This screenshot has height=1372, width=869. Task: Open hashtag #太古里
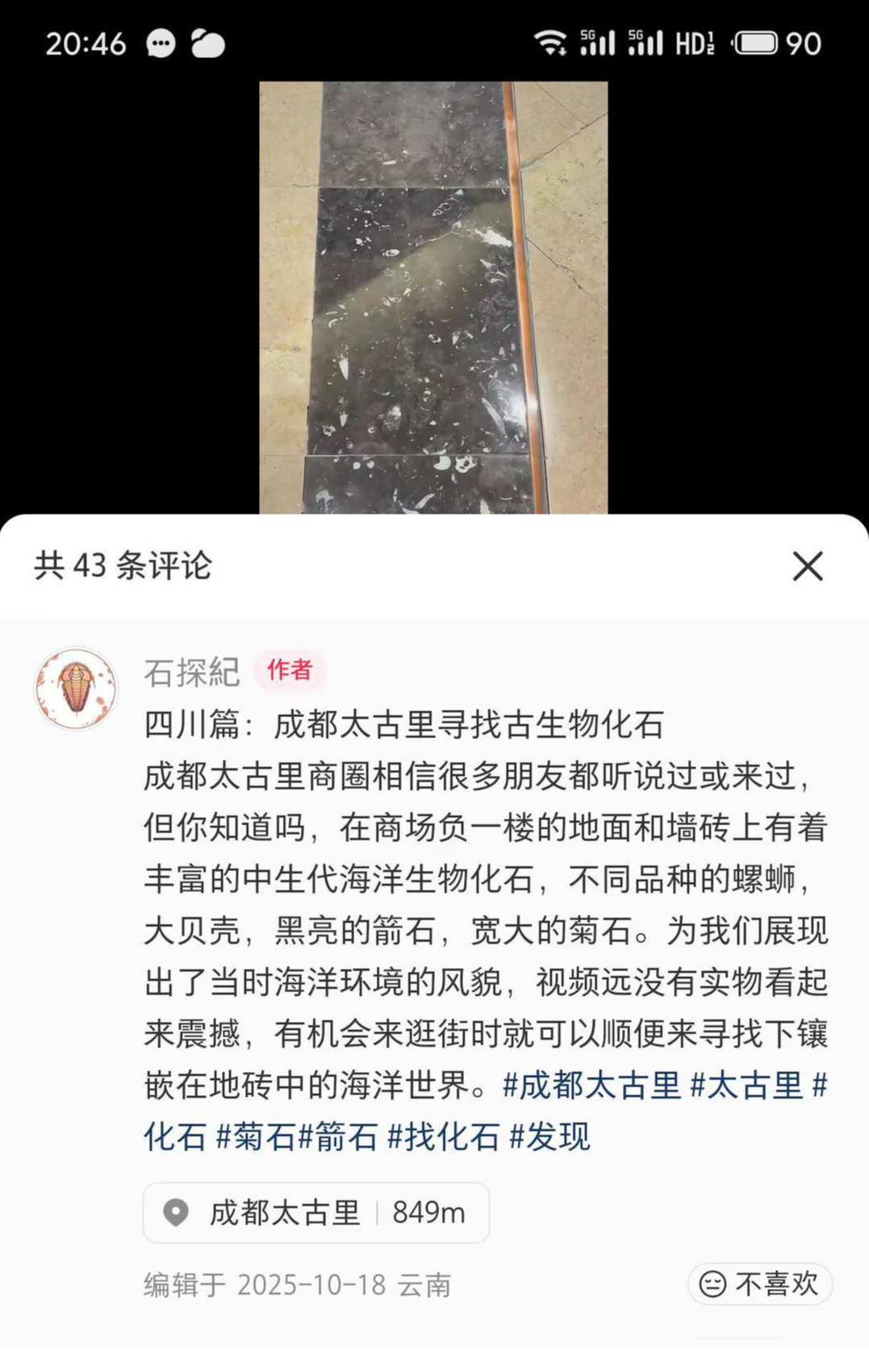pos(746,1086)
